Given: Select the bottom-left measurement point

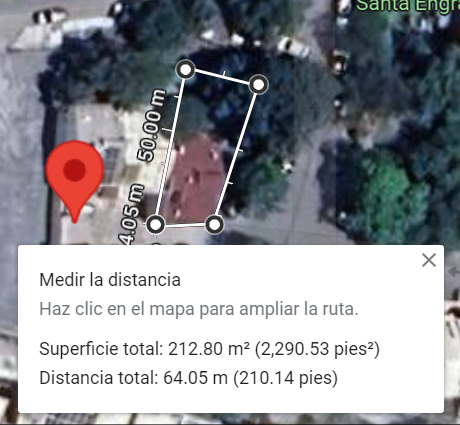Looking at the screenshot, I should pos(156,225).
